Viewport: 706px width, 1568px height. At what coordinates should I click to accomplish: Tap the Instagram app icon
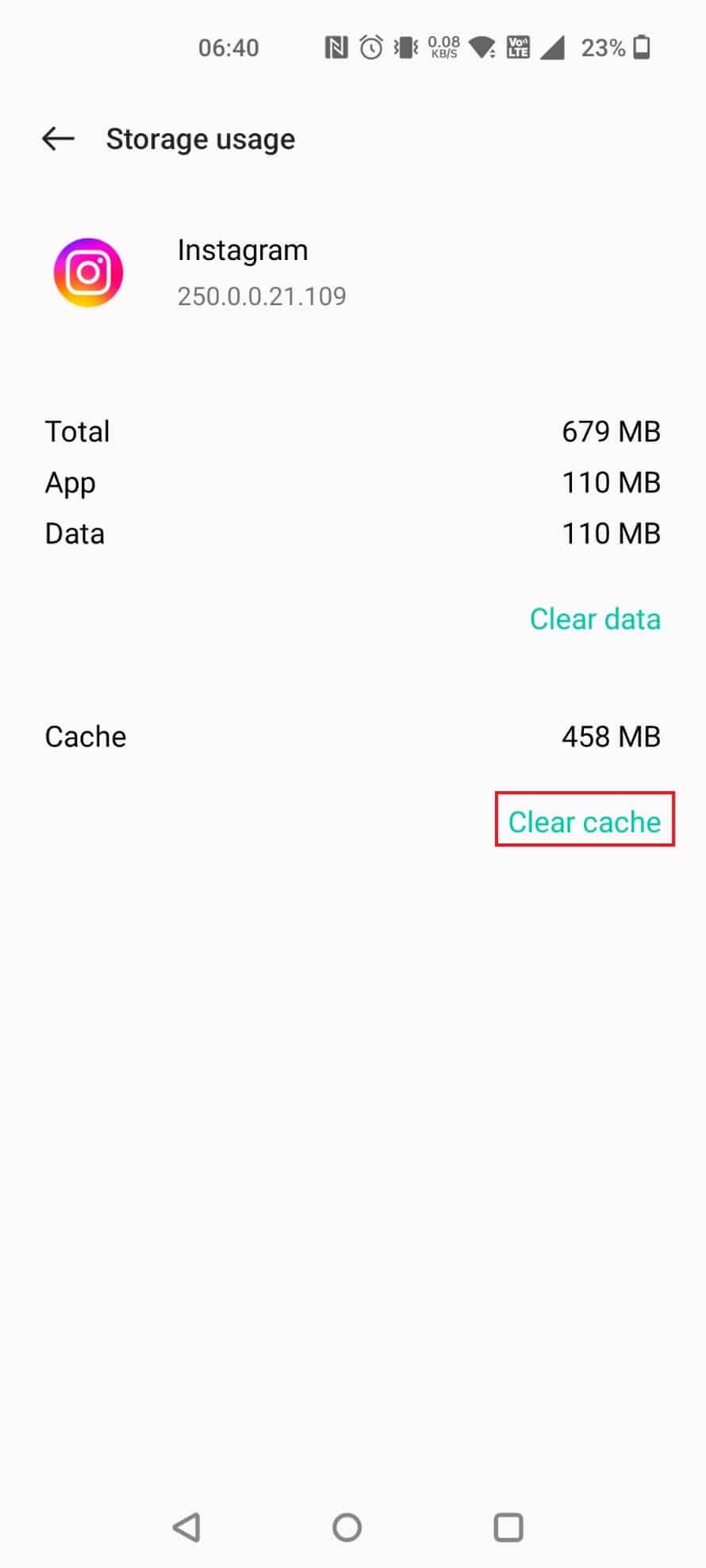87,272
